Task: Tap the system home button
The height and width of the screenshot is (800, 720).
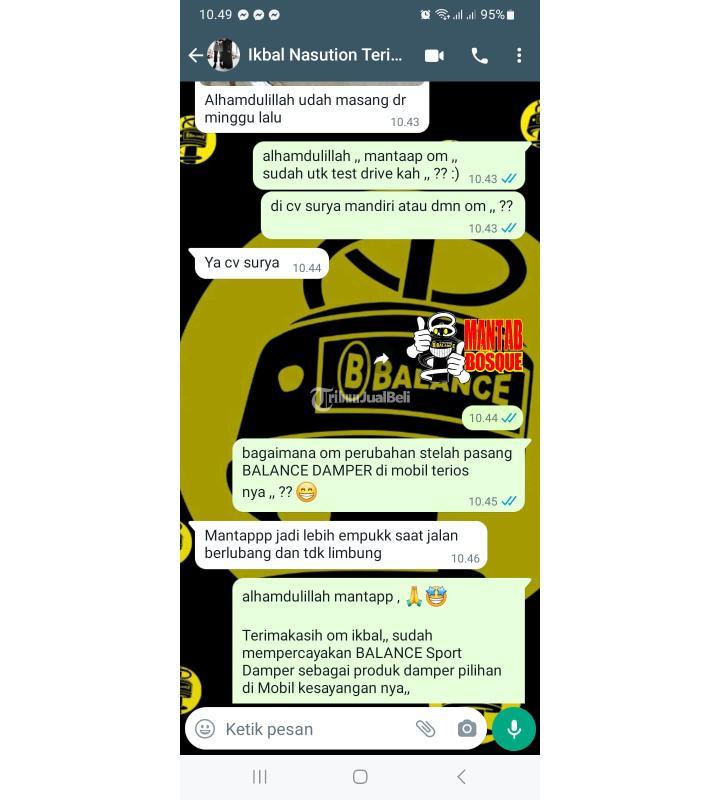Action: pos(360,777)
